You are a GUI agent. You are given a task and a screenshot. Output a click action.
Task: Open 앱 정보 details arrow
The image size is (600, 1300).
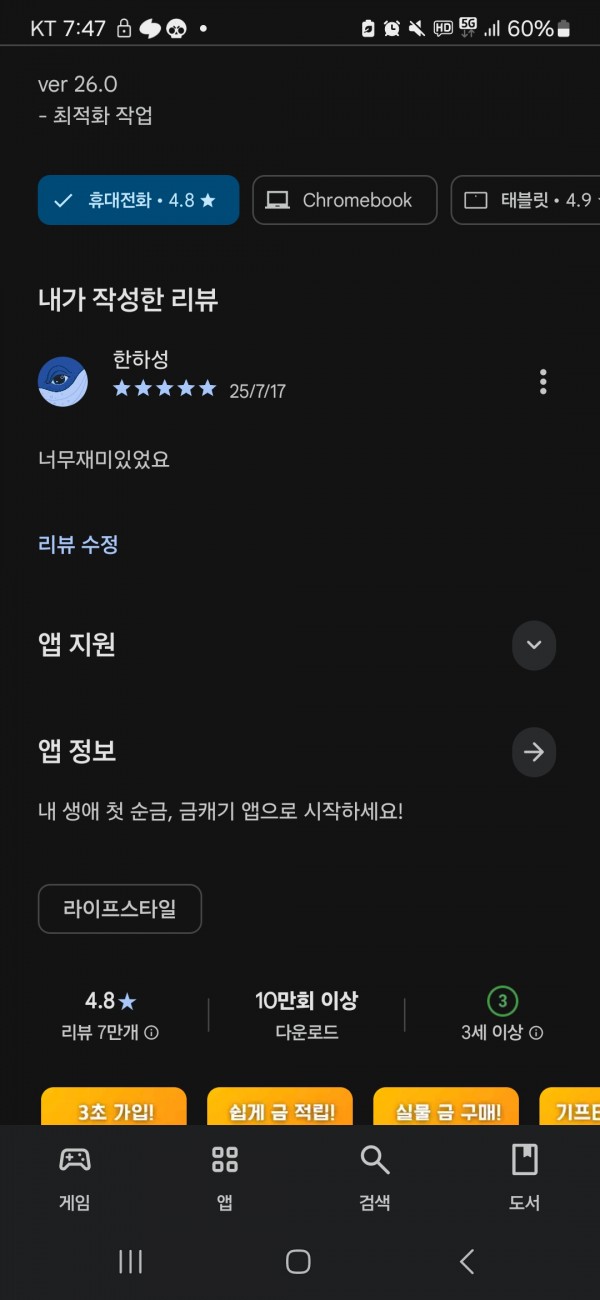point(534,752)
